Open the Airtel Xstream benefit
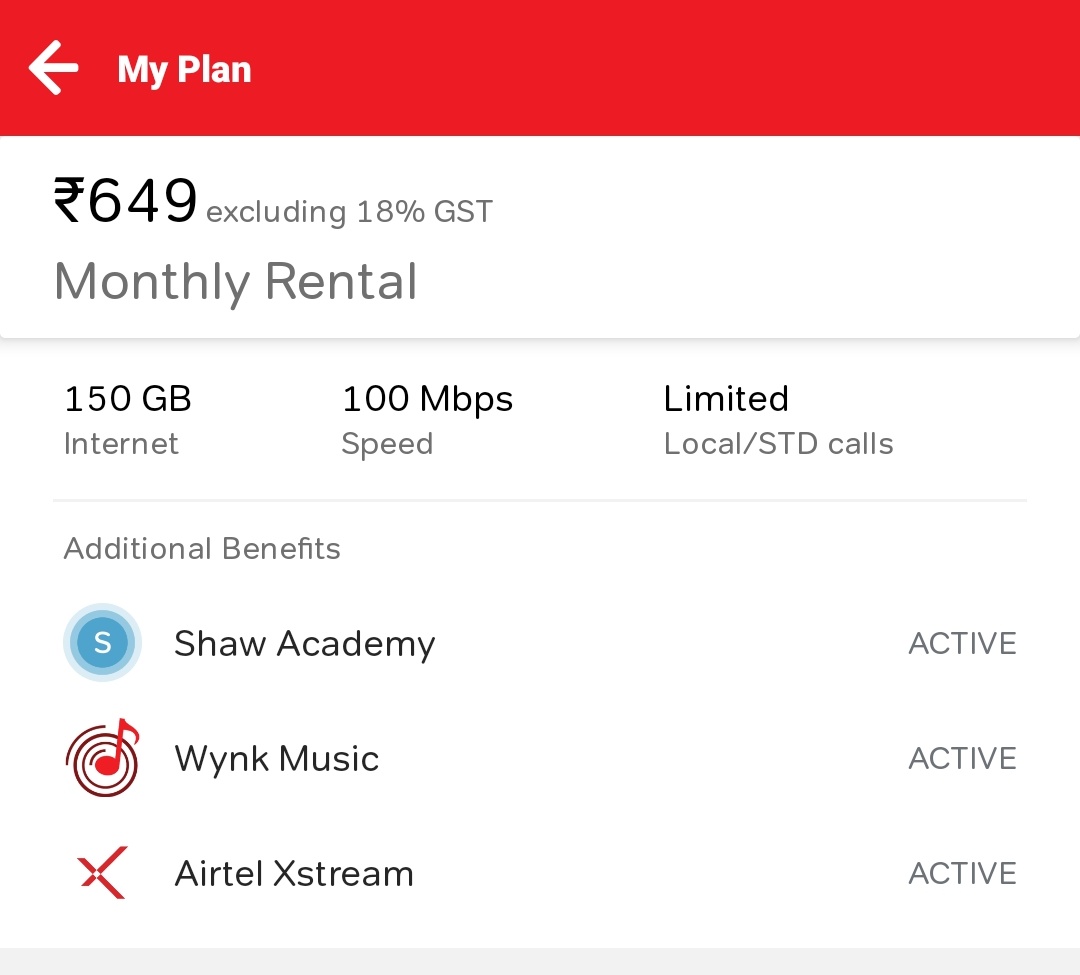The image size is (1080, 975). [x=294, y=873]
